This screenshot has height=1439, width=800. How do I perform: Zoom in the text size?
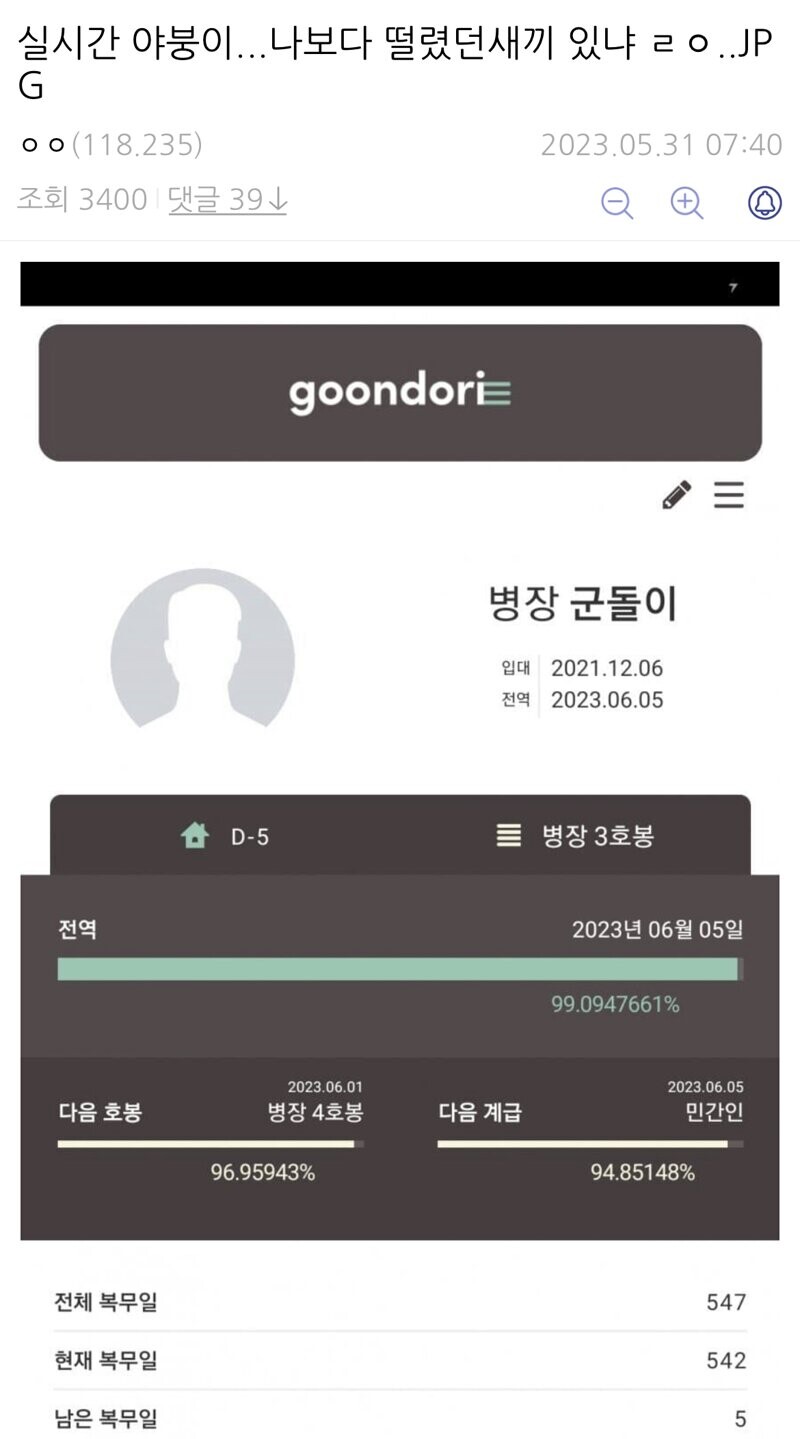687,203
